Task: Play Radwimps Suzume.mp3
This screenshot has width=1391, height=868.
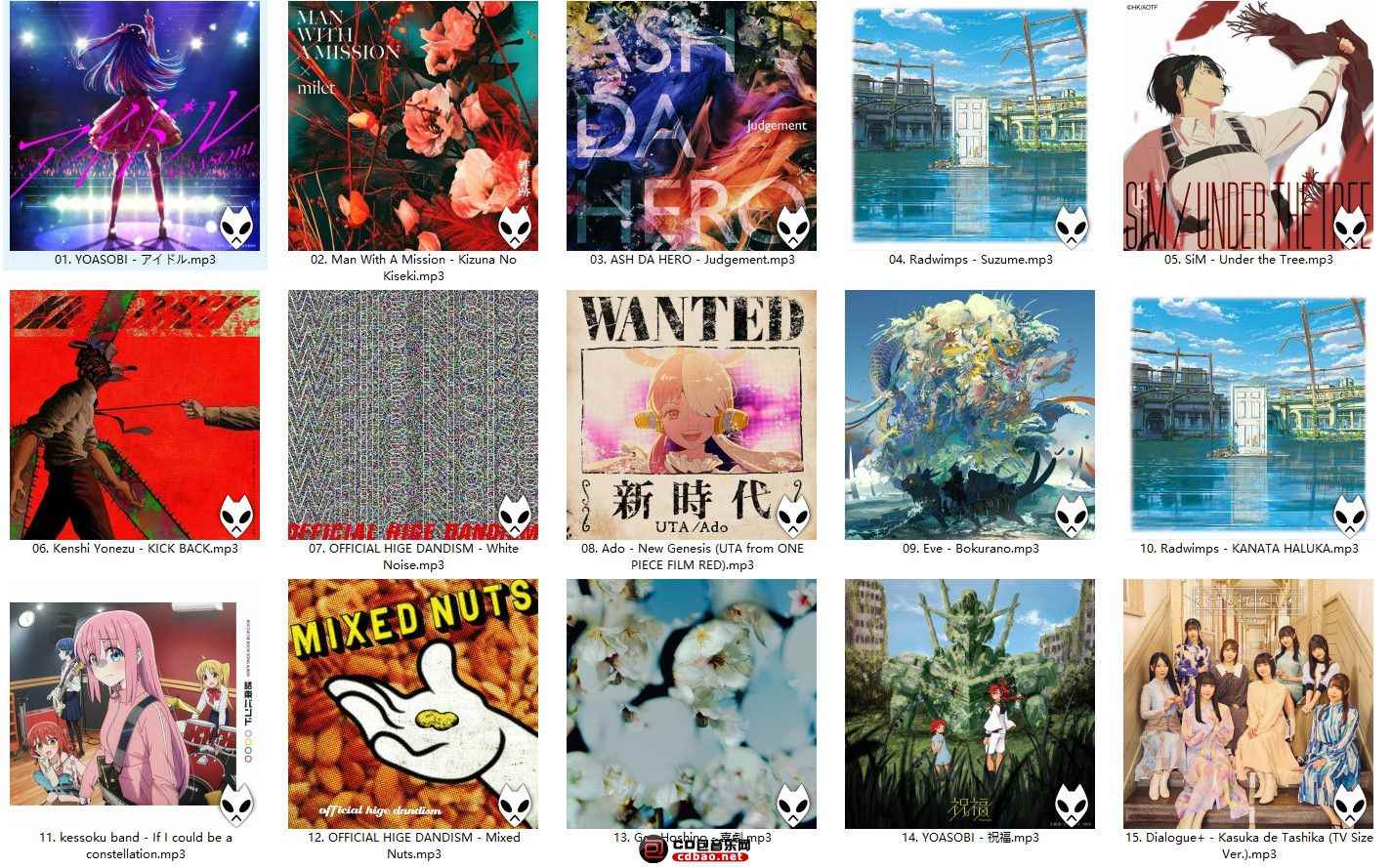Action: pos(970,127)
